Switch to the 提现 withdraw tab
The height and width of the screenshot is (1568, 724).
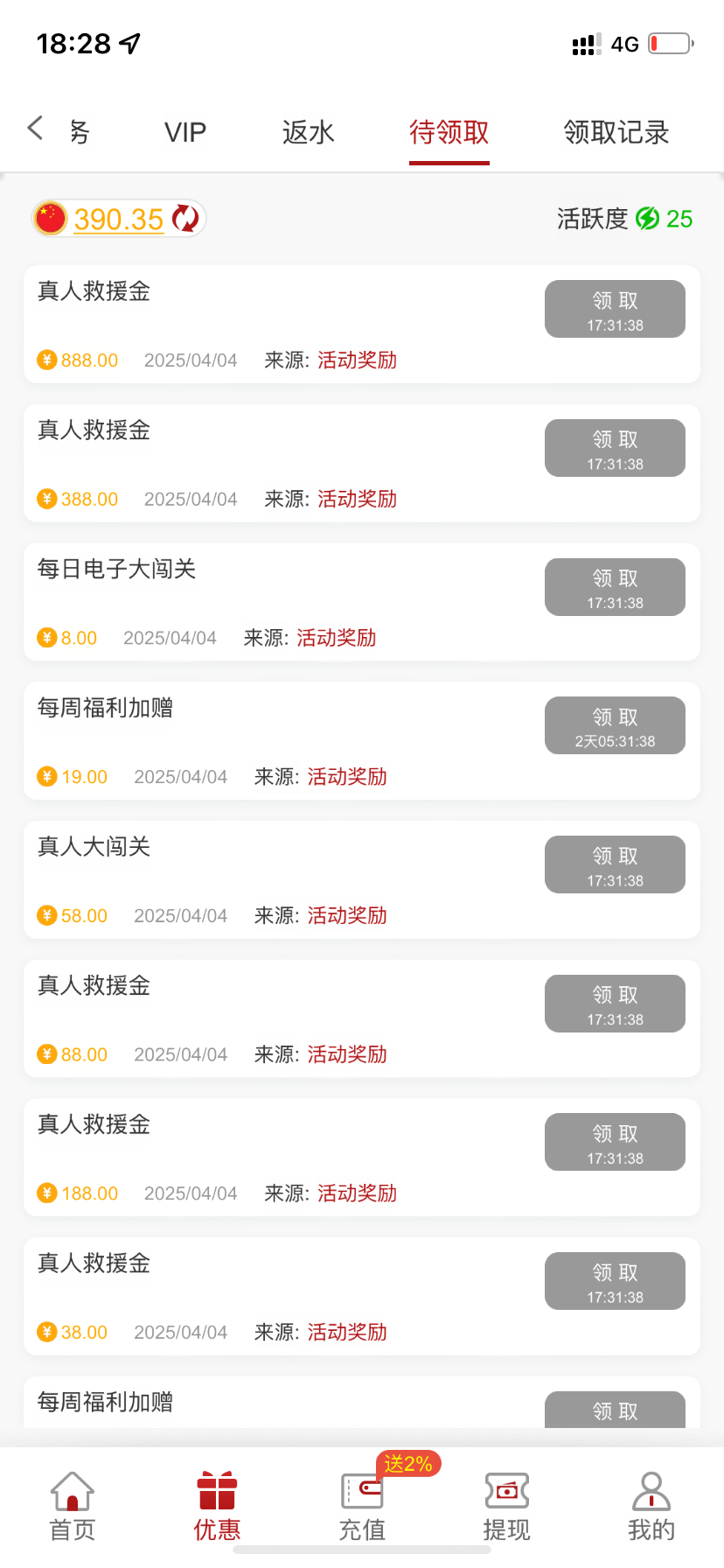pyautogui.click(x=506, y=1505)
